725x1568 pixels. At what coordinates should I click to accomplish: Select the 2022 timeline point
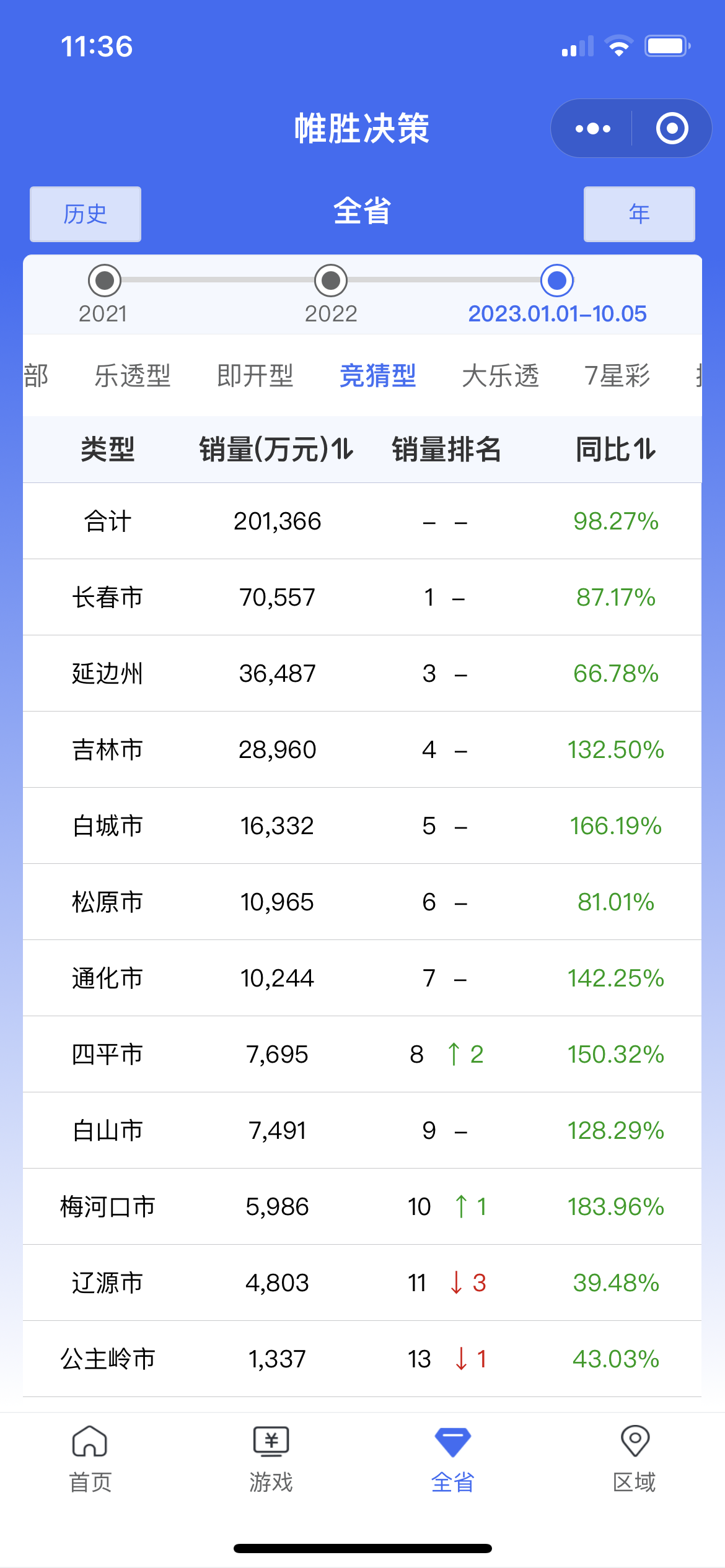tap(331, 281)
